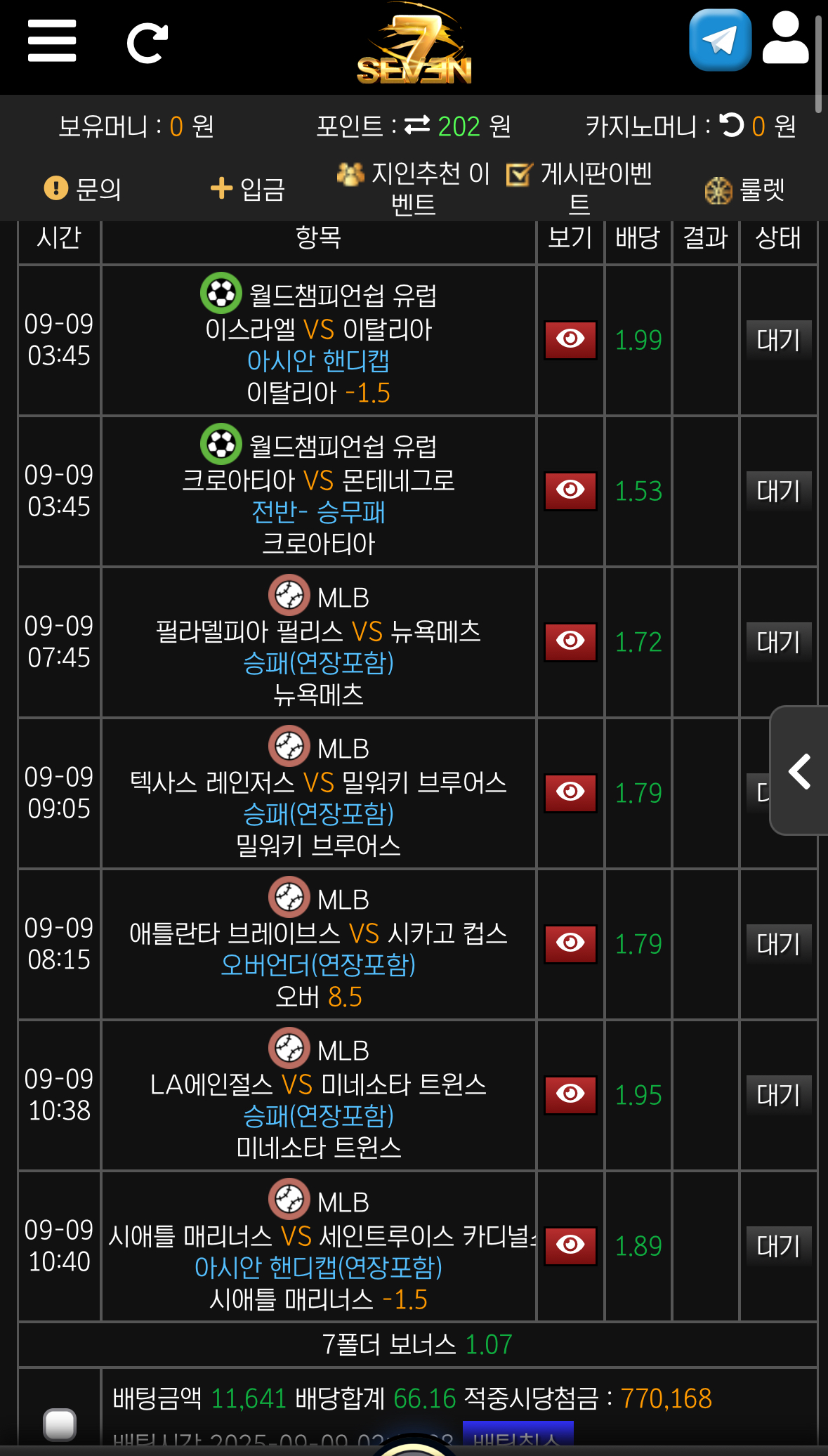View details for 이스라엘 VS 이탈리아
The image size is (828, 1456).
coord(570,340)
